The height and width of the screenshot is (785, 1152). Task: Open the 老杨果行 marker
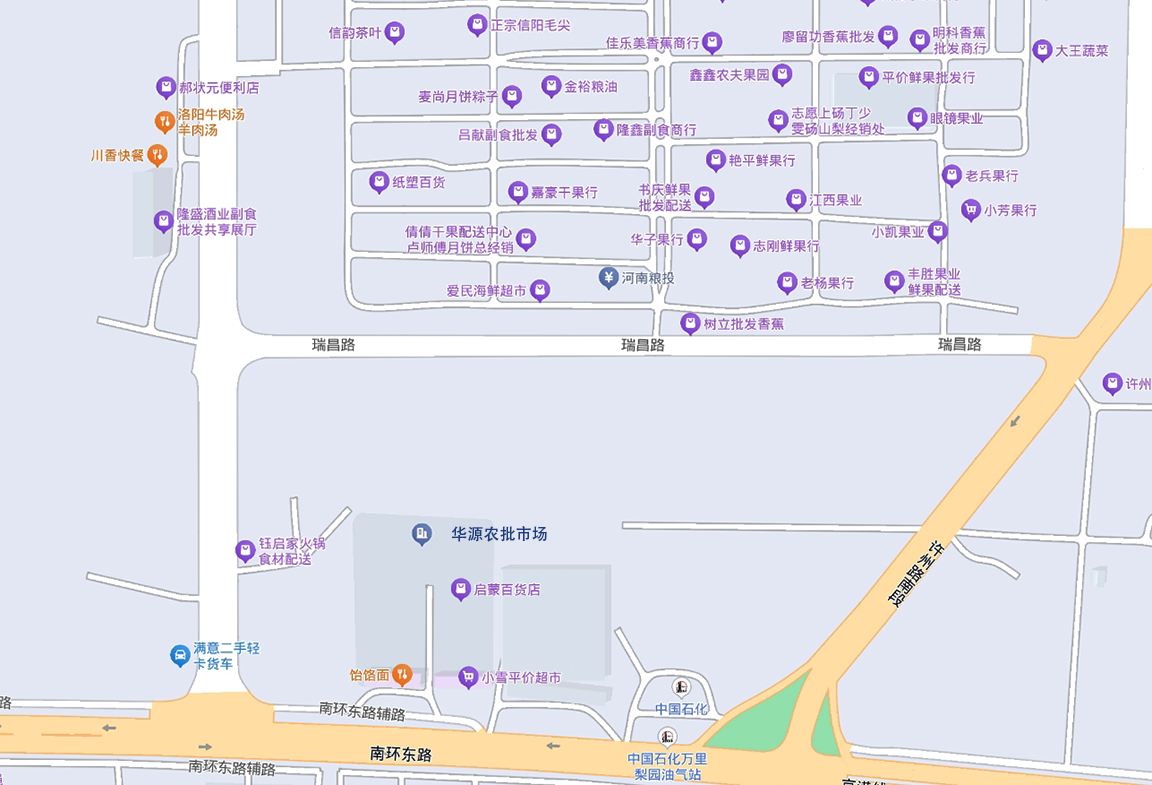pos(788,283)
